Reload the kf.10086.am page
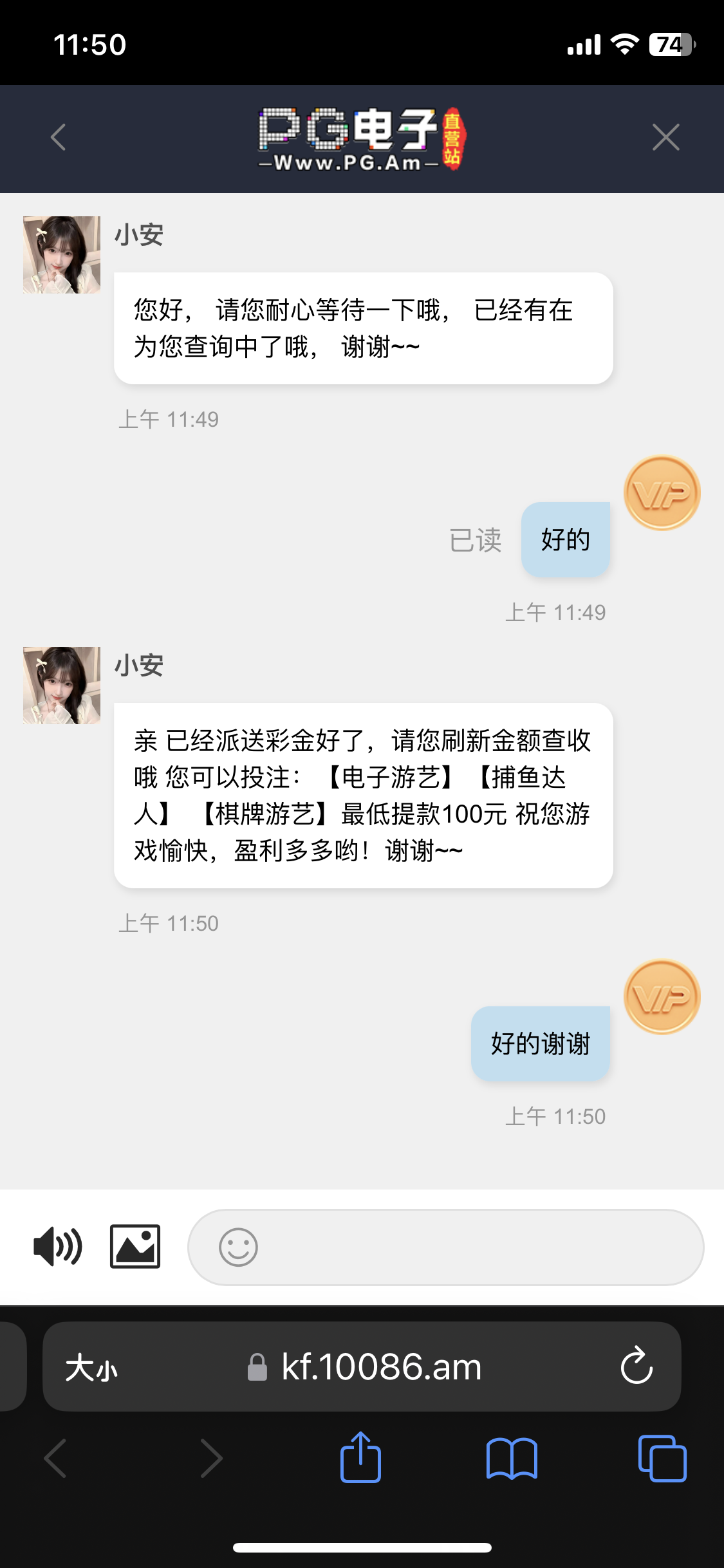The width and height of the screenshot is (724, 1568). pos(636,1366)
